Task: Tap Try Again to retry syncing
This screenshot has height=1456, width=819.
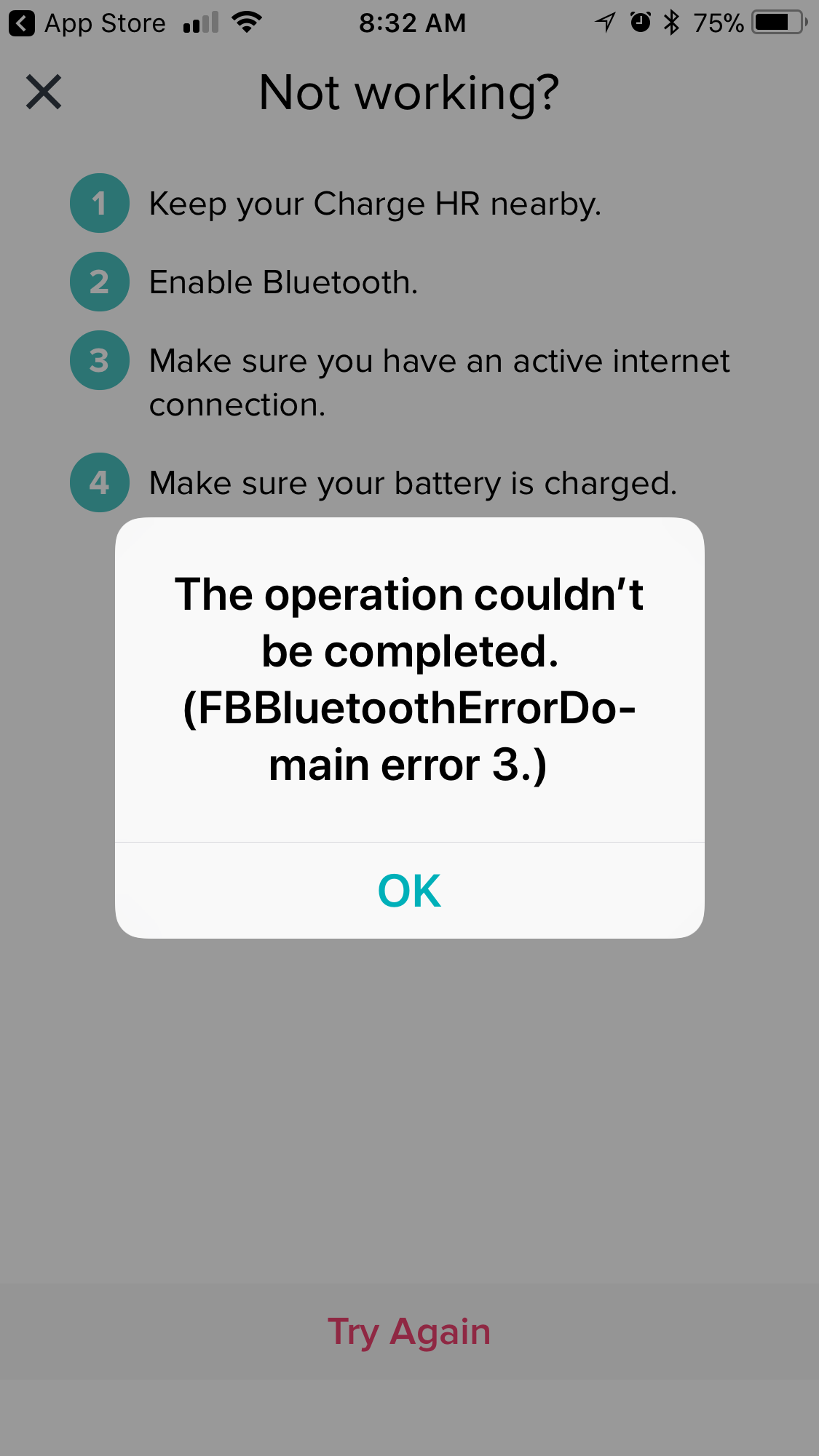Action: coord(409,1332)
